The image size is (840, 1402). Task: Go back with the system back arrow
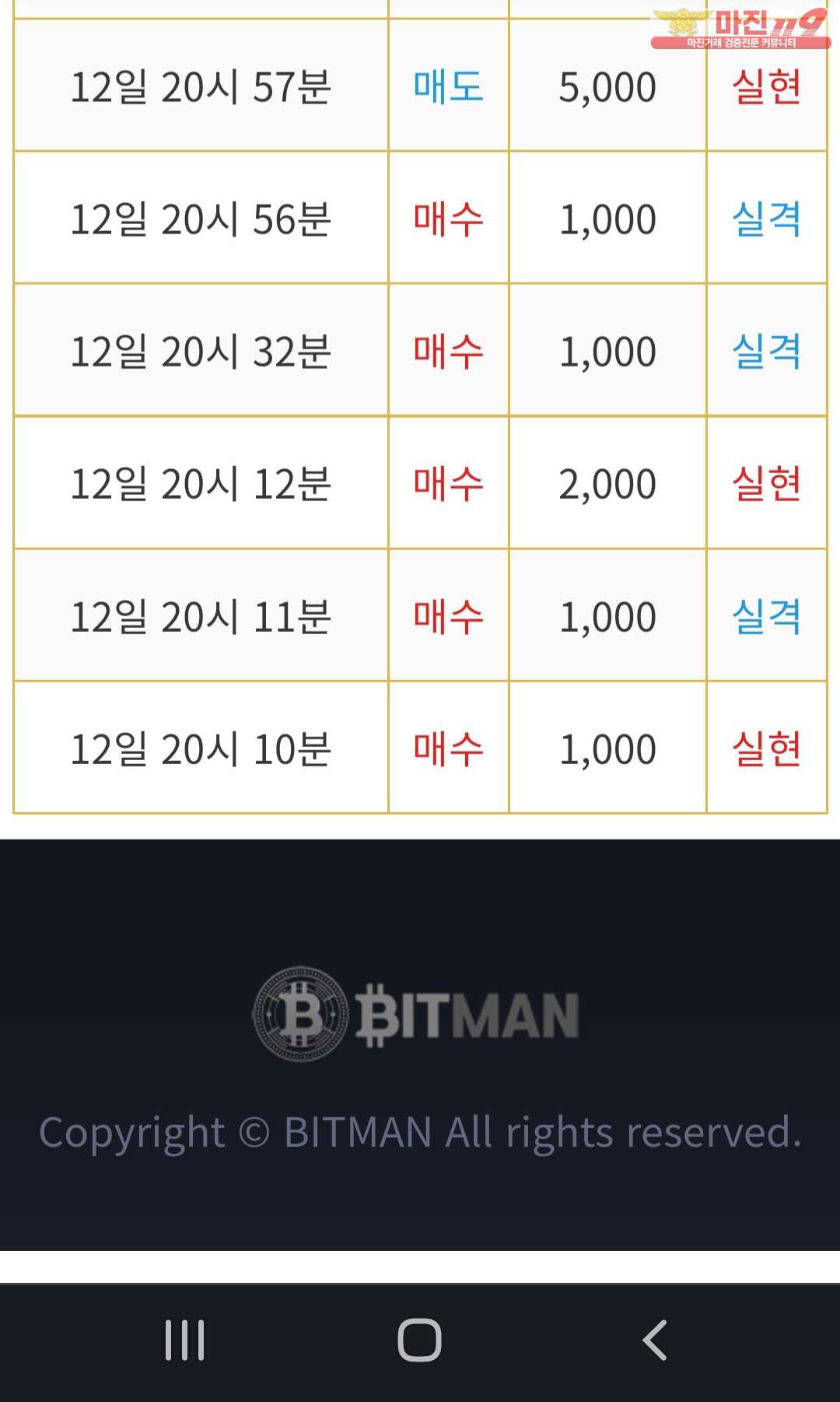pyautogui.click(x=655, y=1340)
